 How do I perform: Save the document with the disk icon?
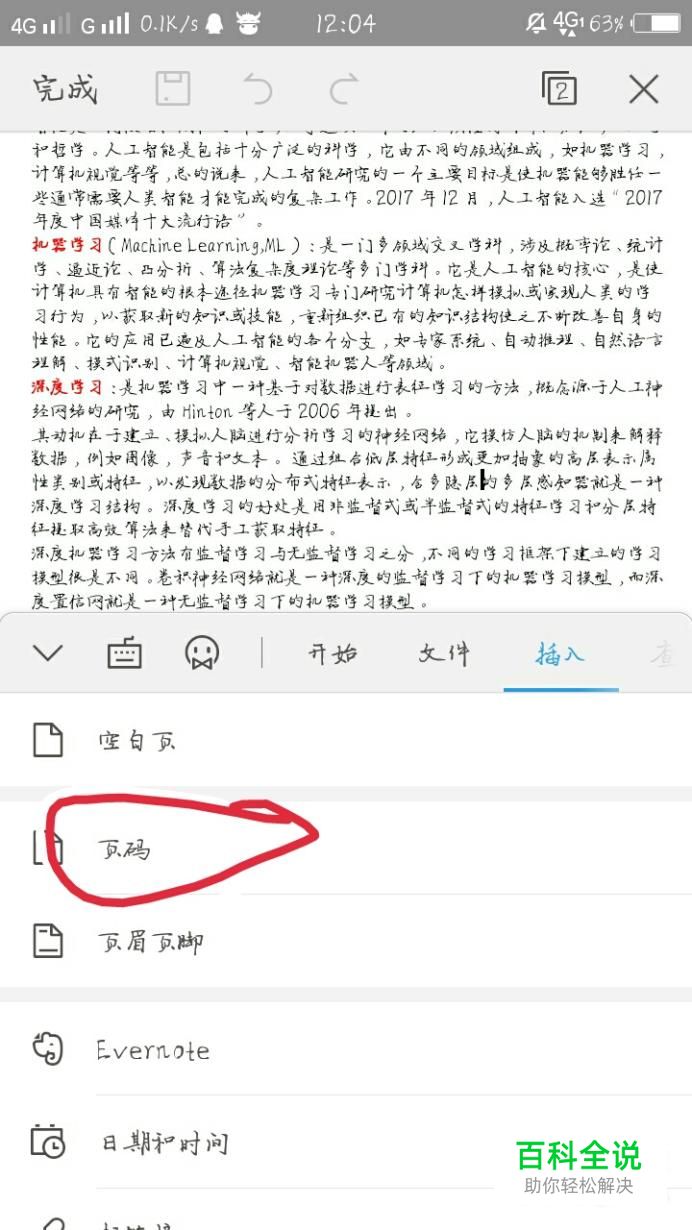(x=173, y=89)
